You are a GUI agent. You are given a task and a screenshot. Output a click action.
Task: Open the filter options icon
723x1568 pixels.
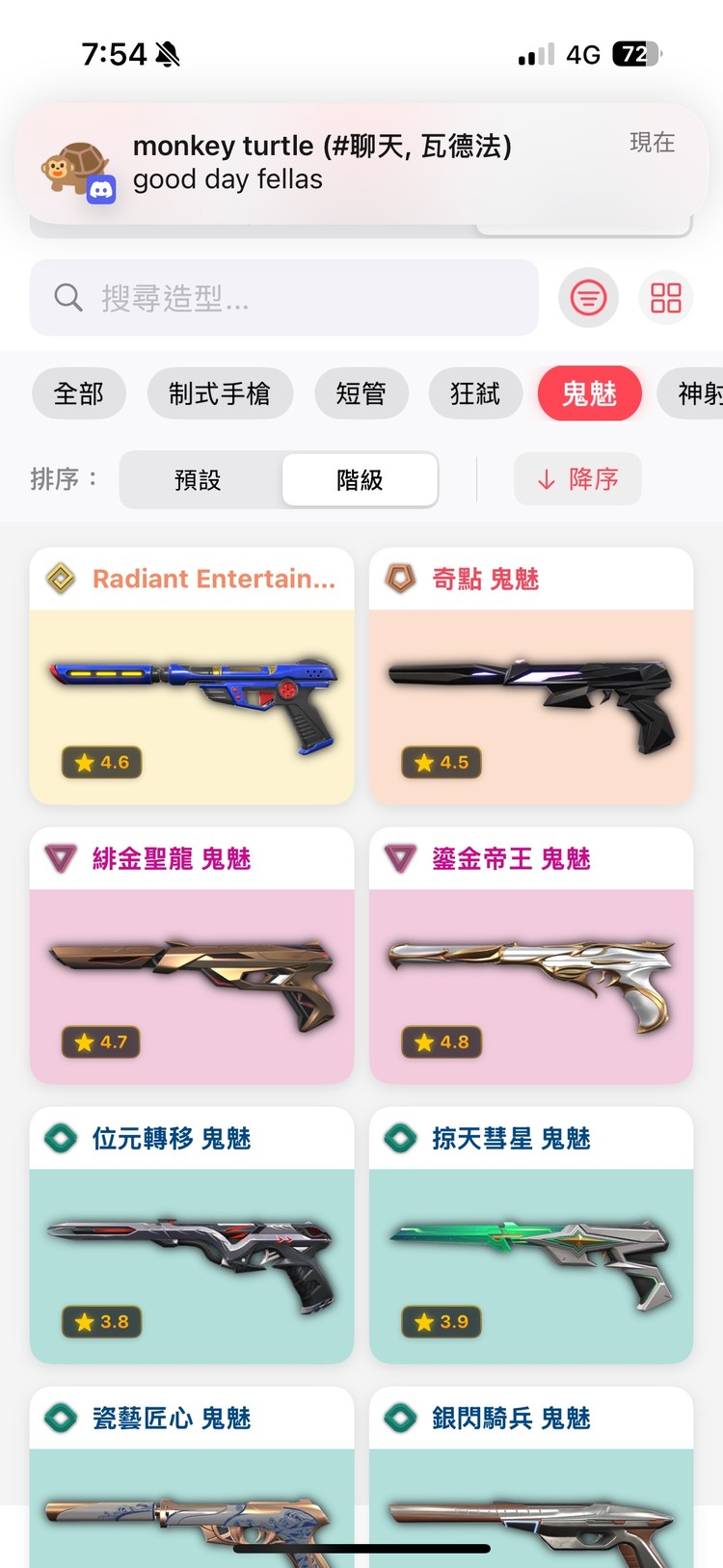coord(588,297)
